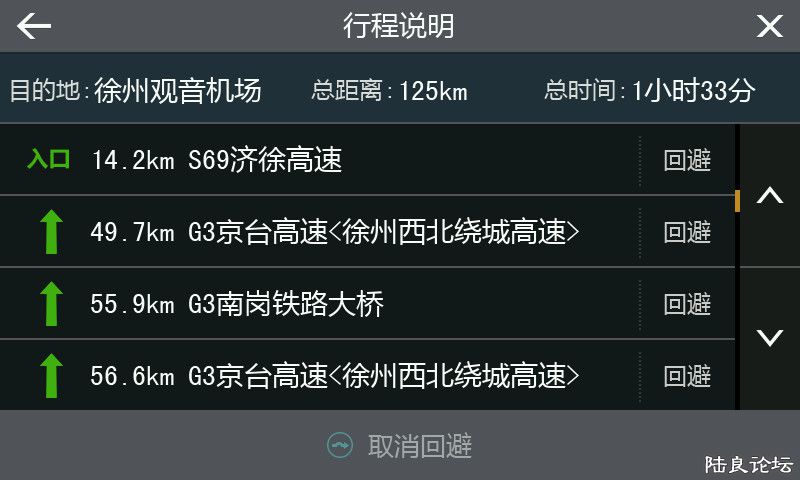
Task: Go back using the top-left arrow
Action: tap(33, 26)
